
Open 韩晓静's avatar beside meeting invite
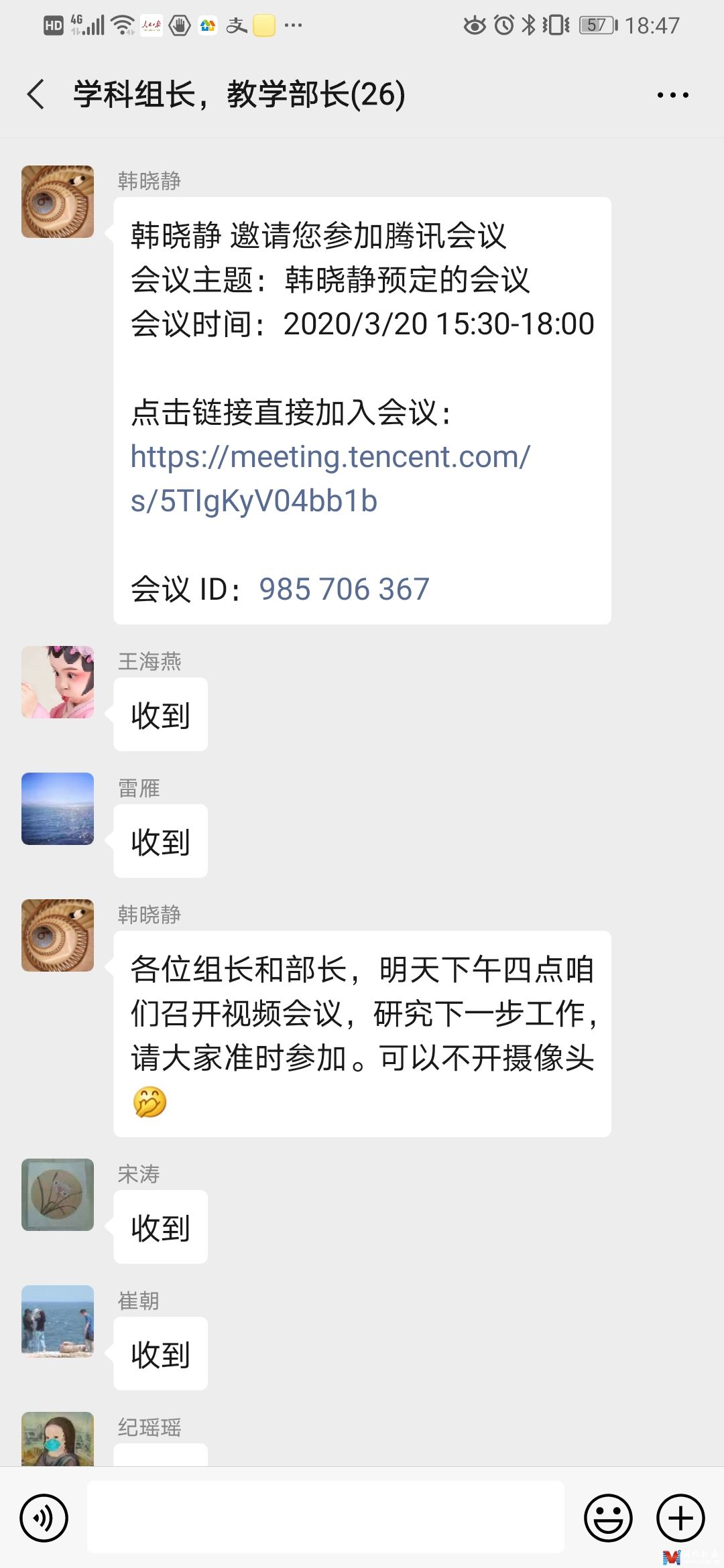[x=58, y=202]
